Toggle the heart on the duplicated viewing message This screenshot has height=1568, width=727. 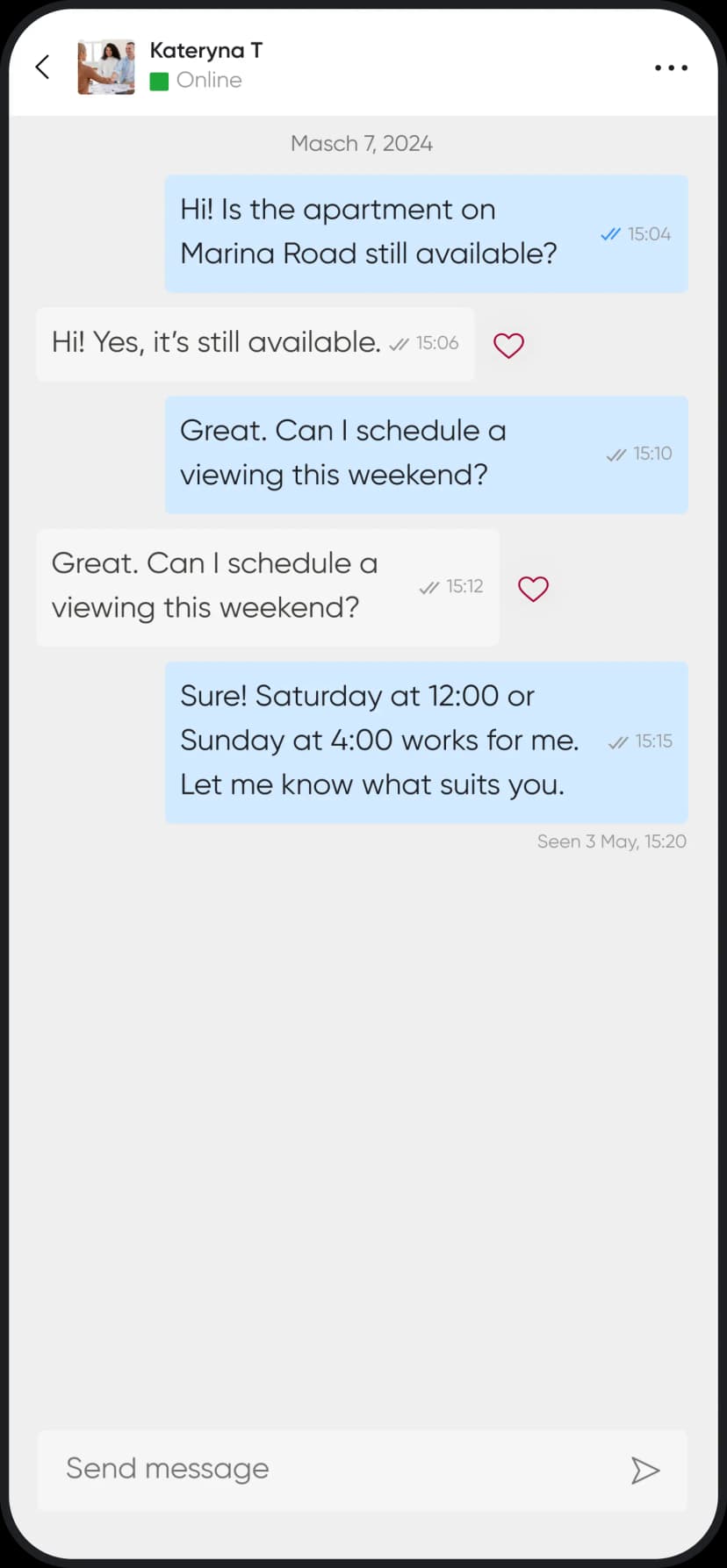coord(533,588)
